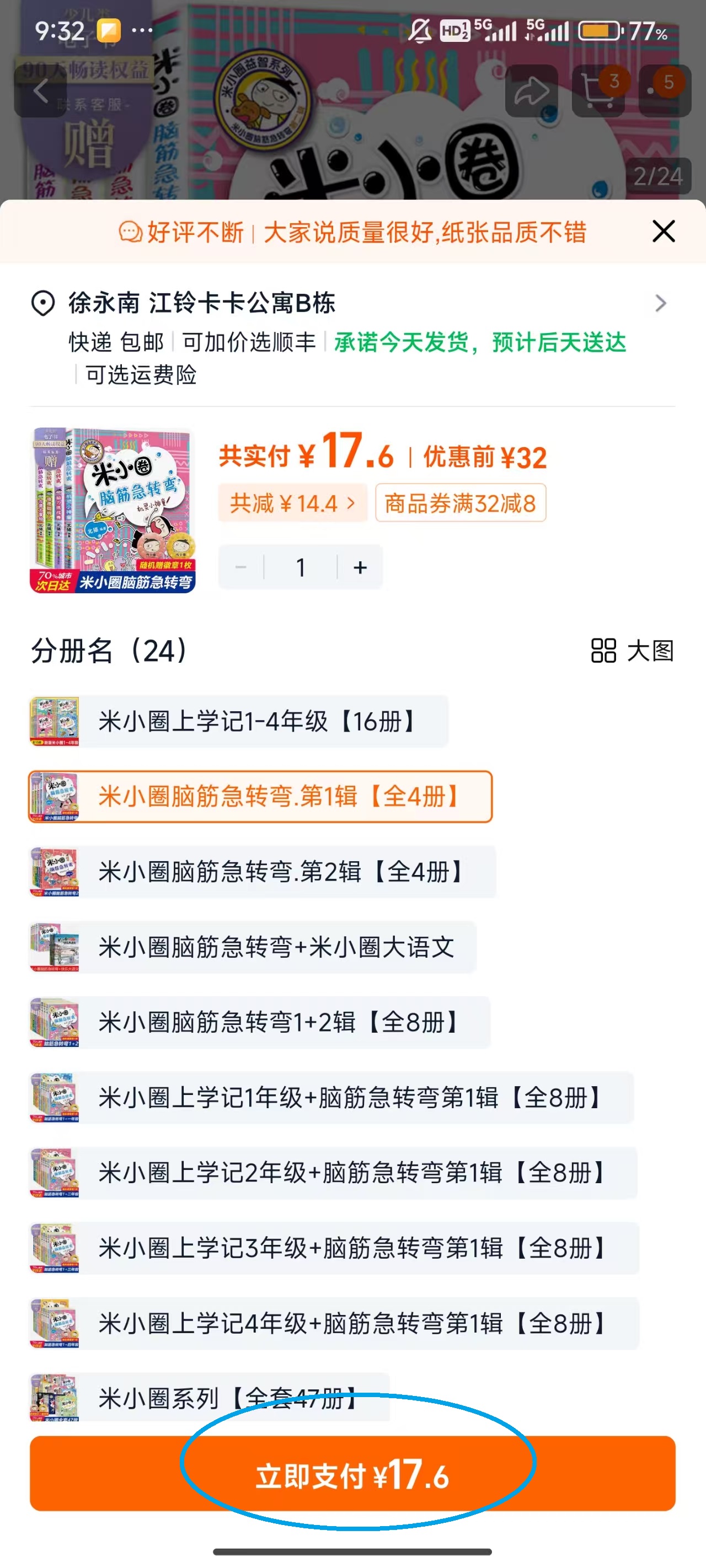
Task: Choose 米小圈脑筋急转弯+米小圈大语文
Action: click(x=252, y=947)
